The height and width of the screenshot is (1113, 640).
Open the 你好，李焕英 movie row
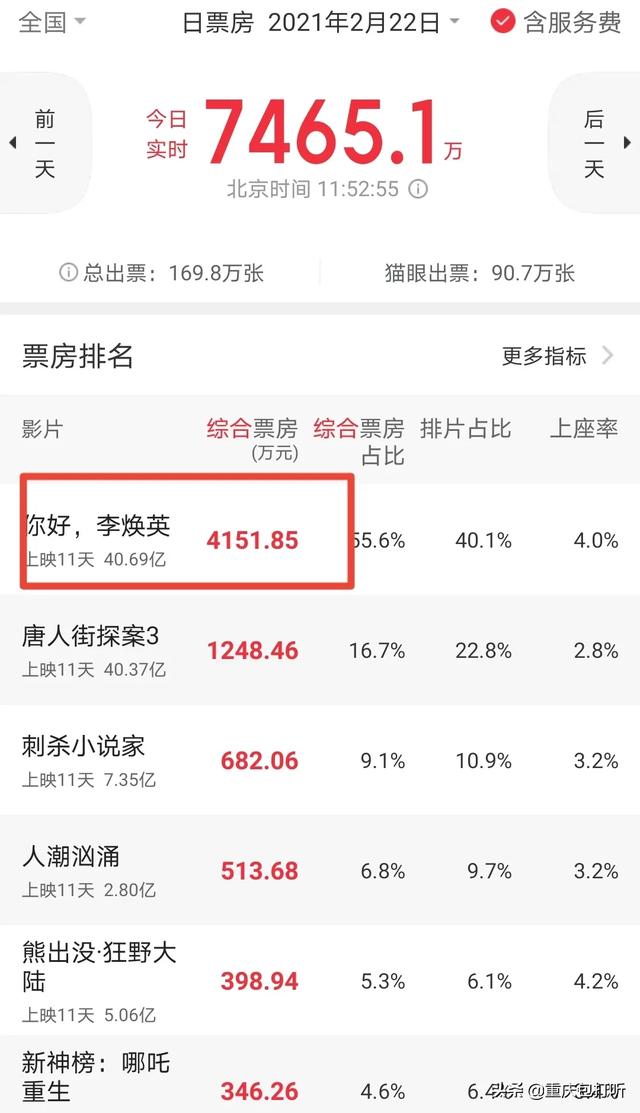320,539
